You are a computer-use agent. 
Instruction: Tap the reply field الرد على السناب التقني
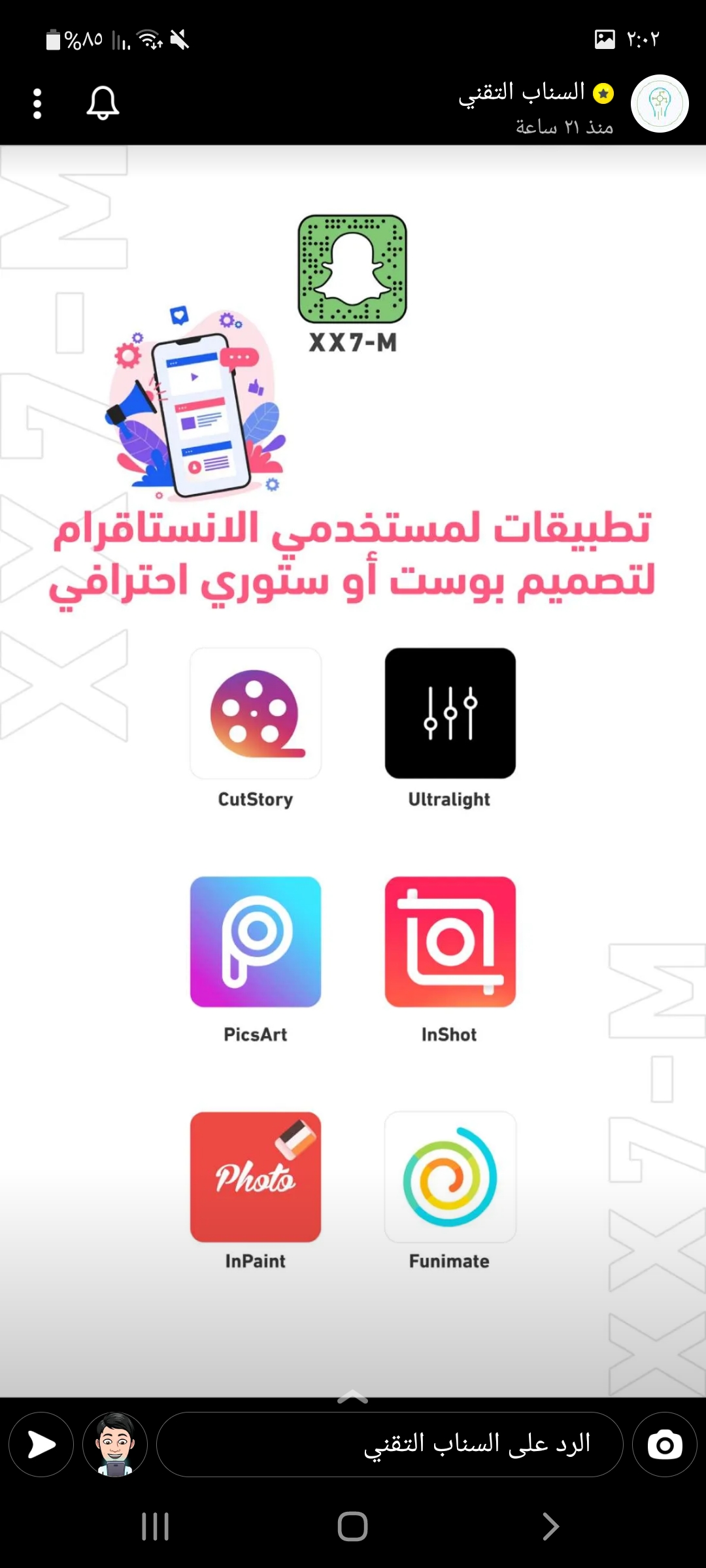coord(390,1445)
